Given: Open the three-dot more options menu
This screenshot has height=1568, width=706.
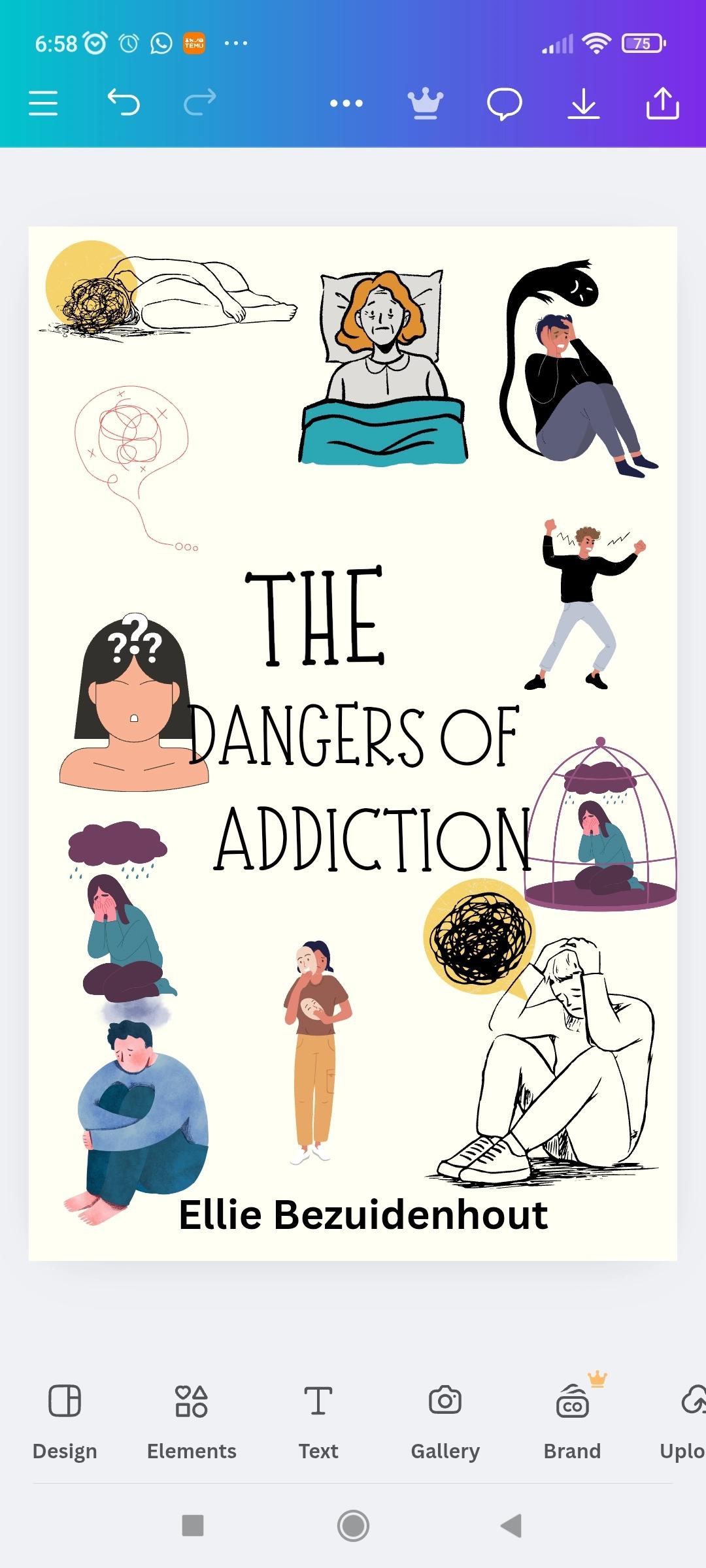Looking at the screenshot, I should 346,103.
